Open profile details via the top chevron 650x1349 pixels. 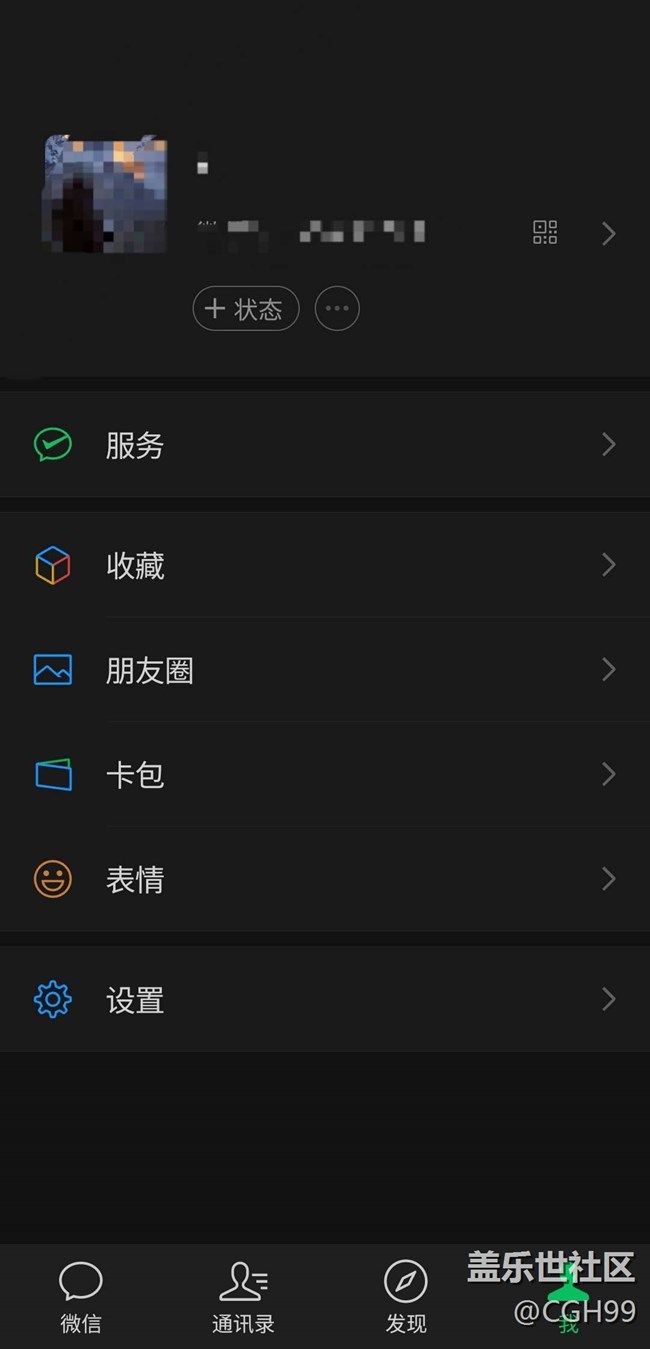click(x=609, y=234)
